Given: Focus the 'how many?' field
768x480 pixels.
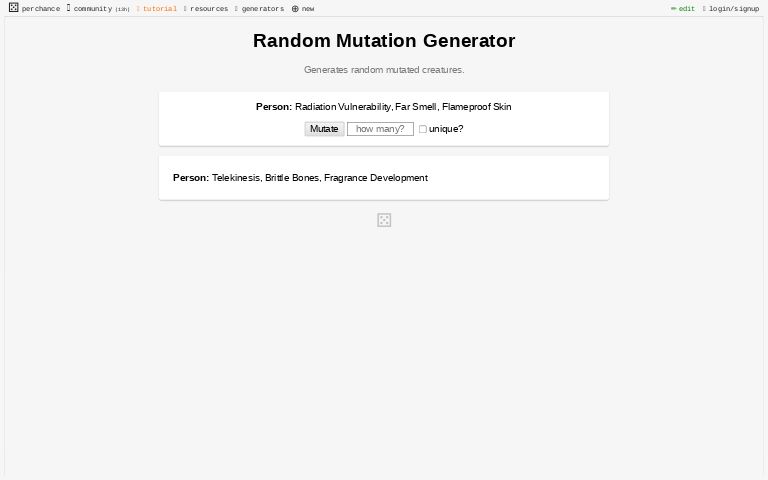Looking at the screenshot, I should pyautogui.click(x=380, y=129).
